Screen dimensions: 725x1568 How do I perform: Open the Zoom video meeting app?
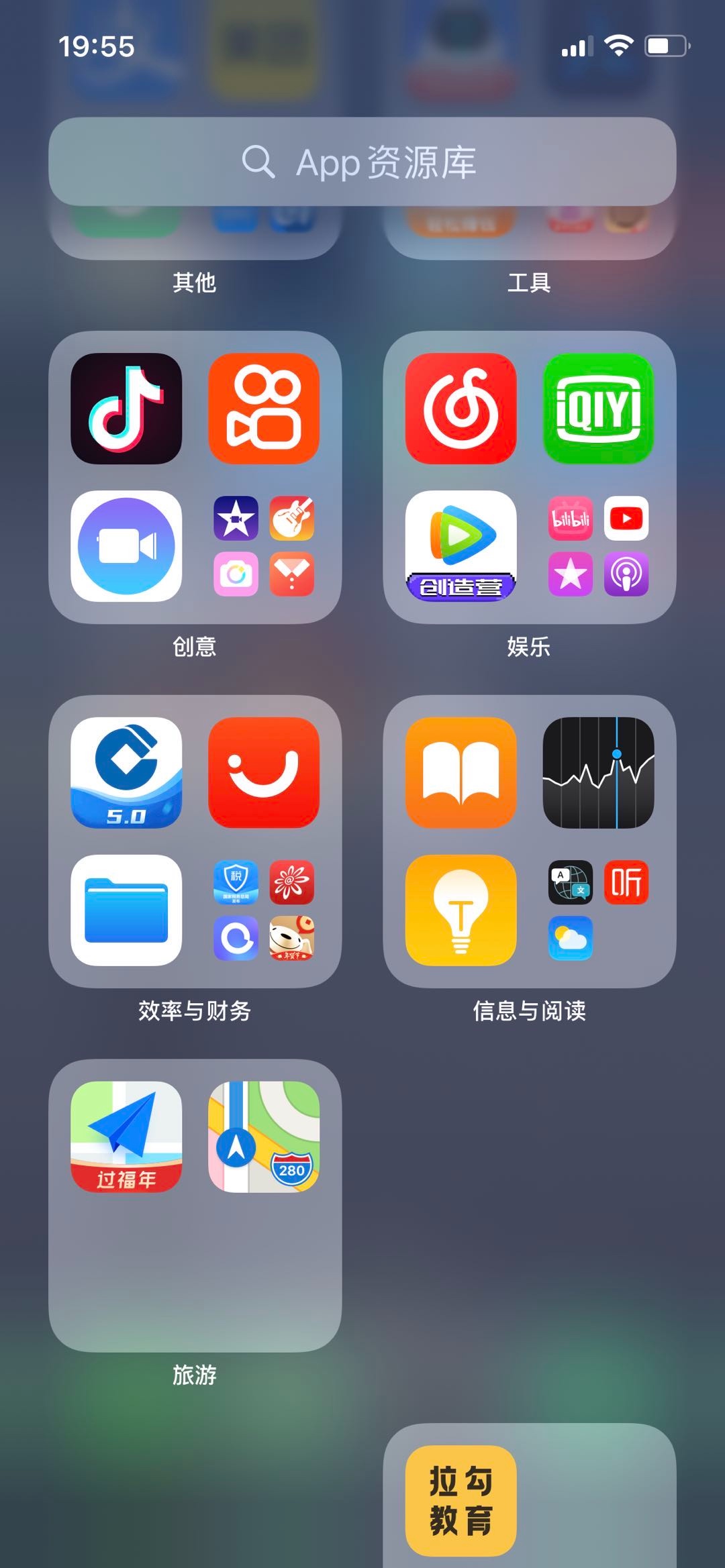[126, 546]
